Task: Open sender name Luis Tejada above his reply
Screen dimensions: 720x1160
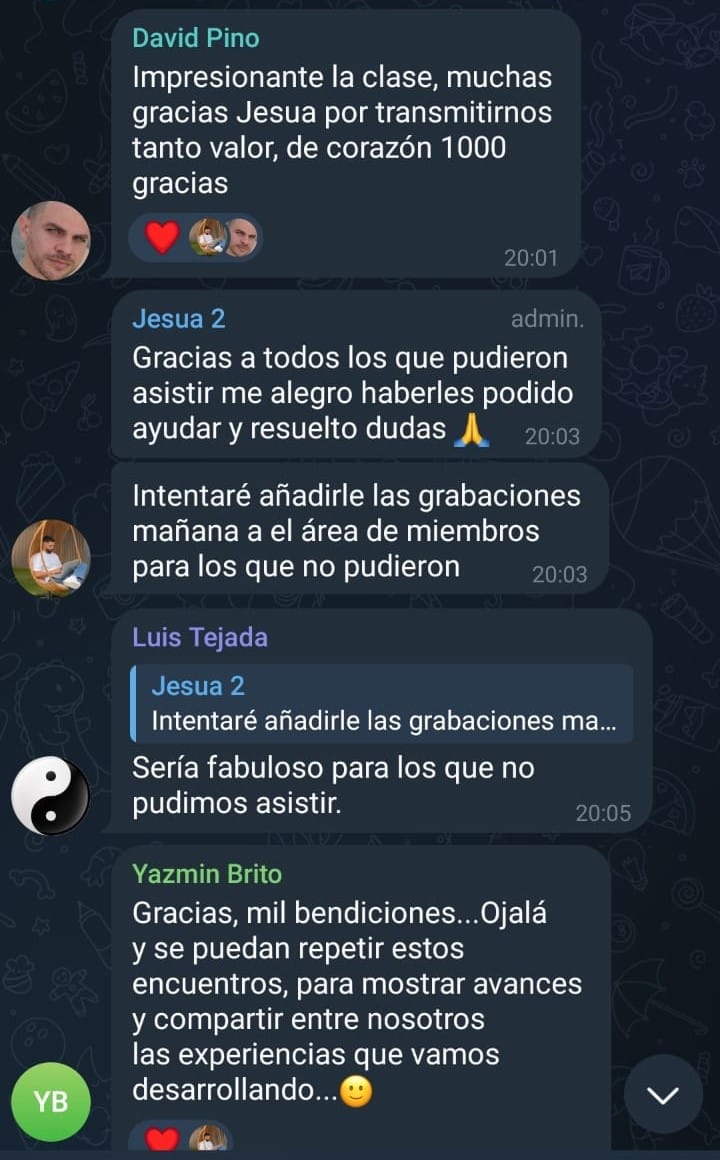Action: pos(200,637)
